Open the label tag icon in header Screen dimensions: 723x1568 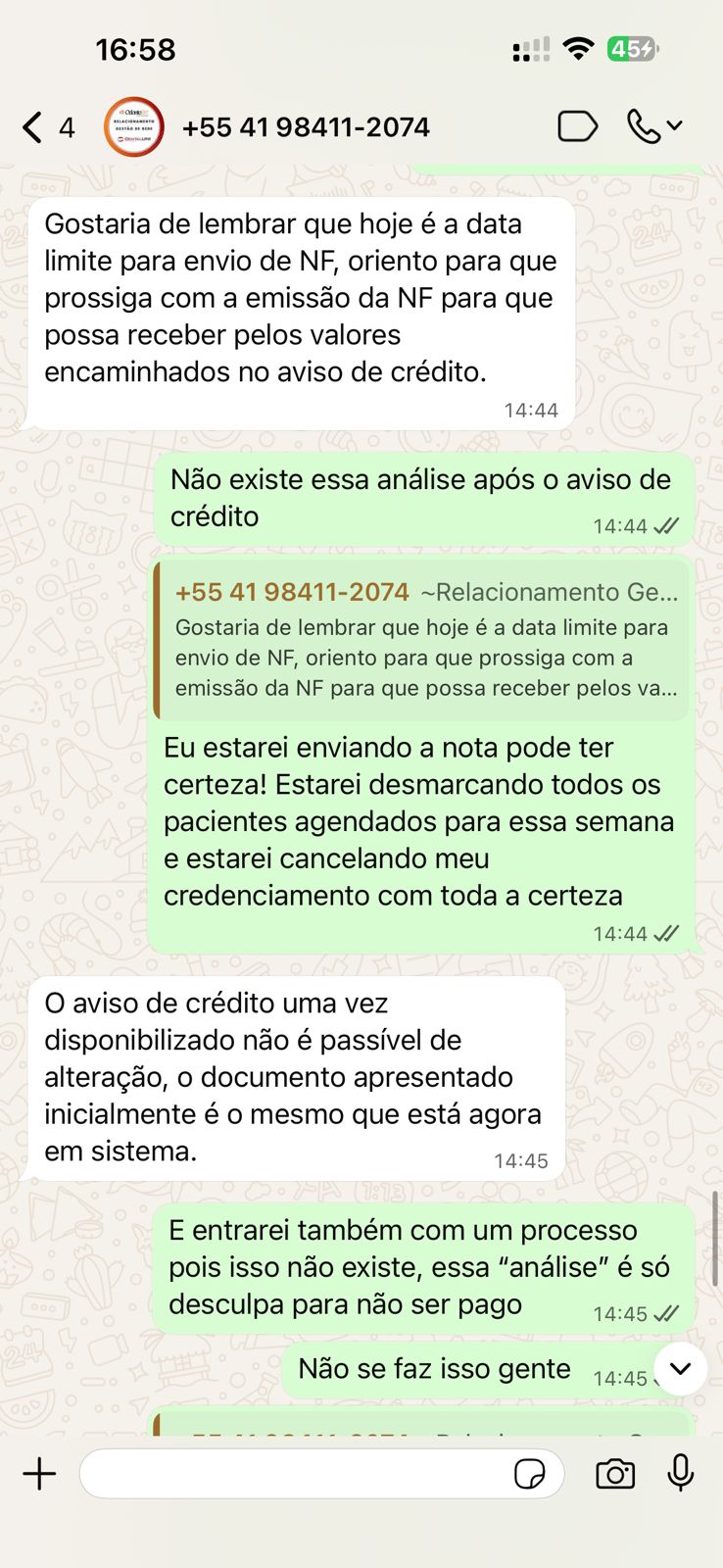point(577,127)
